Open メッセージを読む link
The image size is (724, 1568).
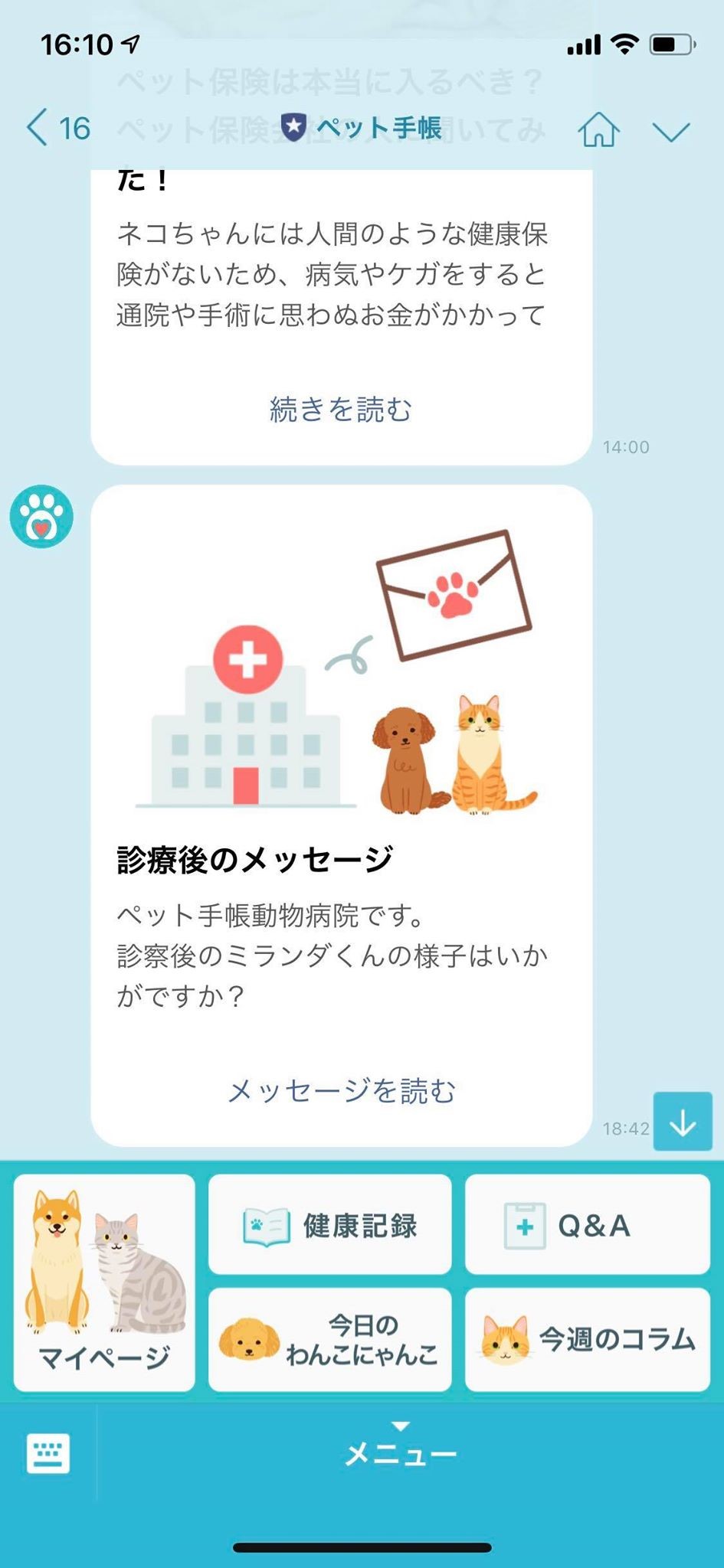coord(342,1091)
